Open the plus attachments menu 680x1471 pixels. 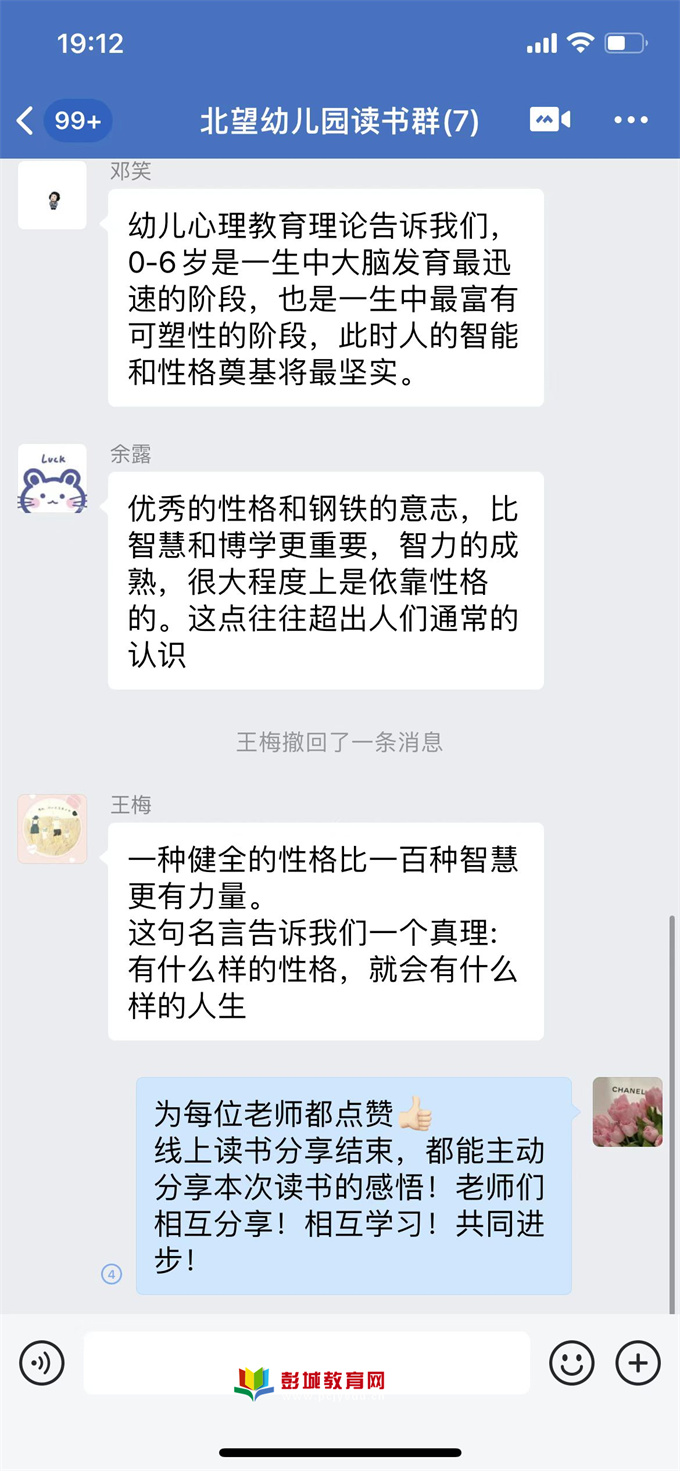638,1362
